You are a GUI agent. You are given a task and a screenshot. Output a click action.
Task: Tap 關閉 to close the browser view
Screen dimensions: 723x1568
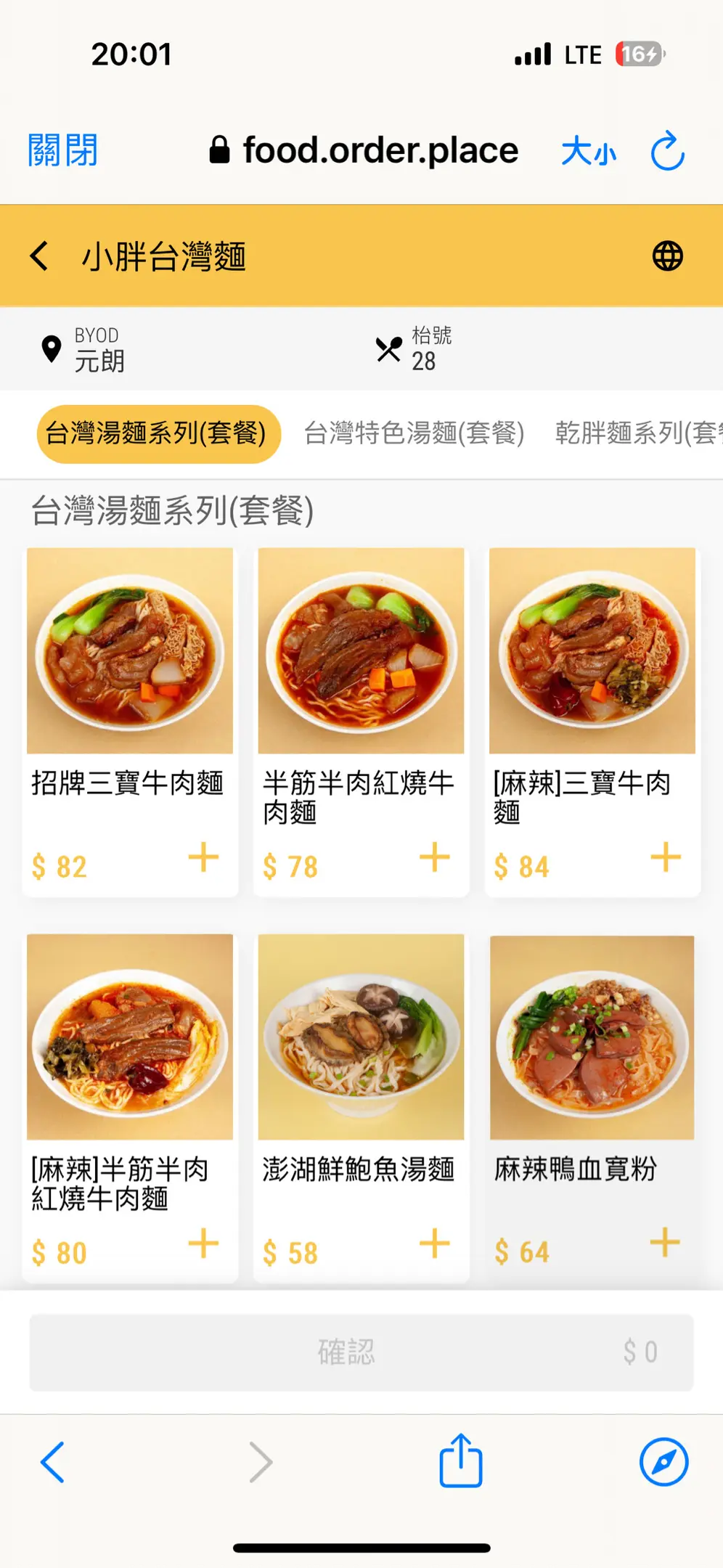coord(62,151)
